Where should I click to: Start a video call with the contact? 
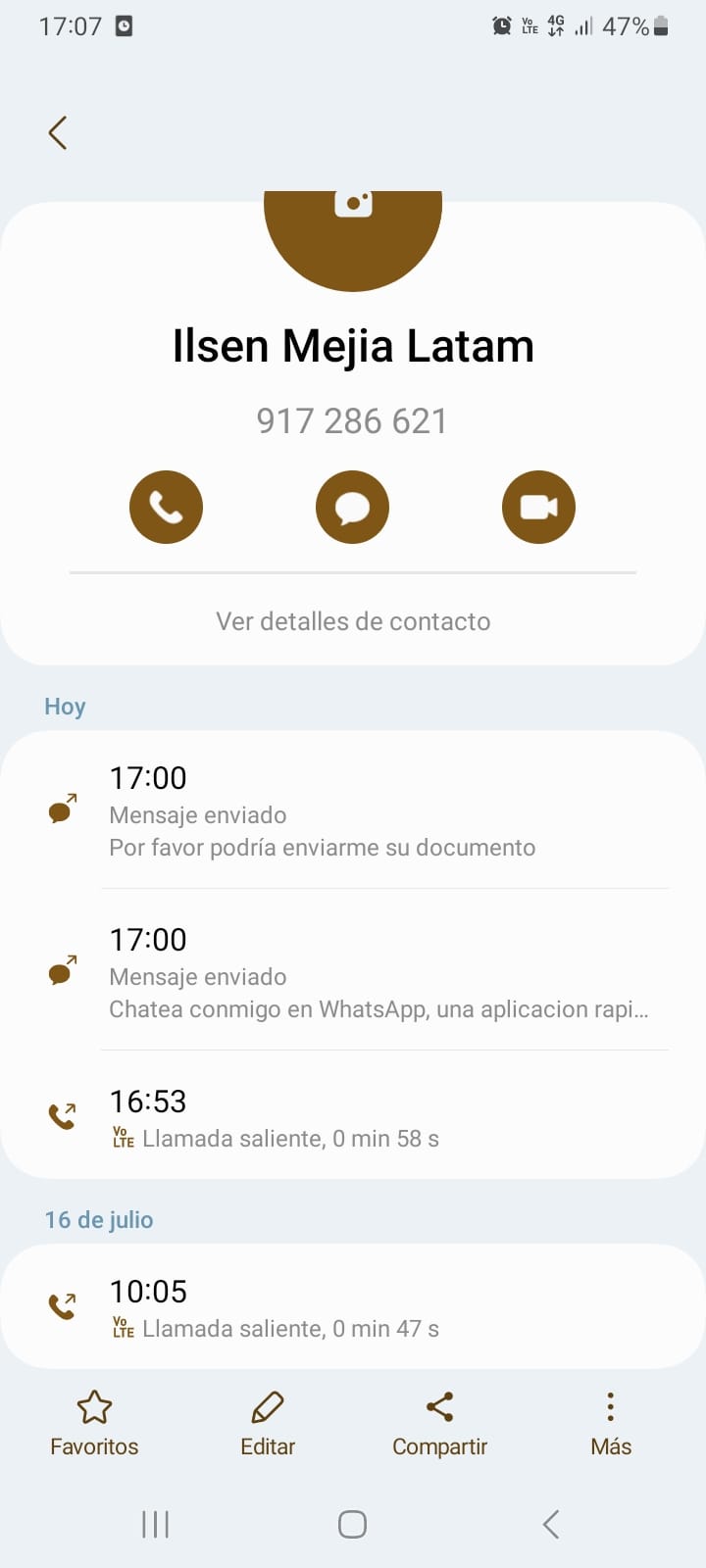click(538, 507)
